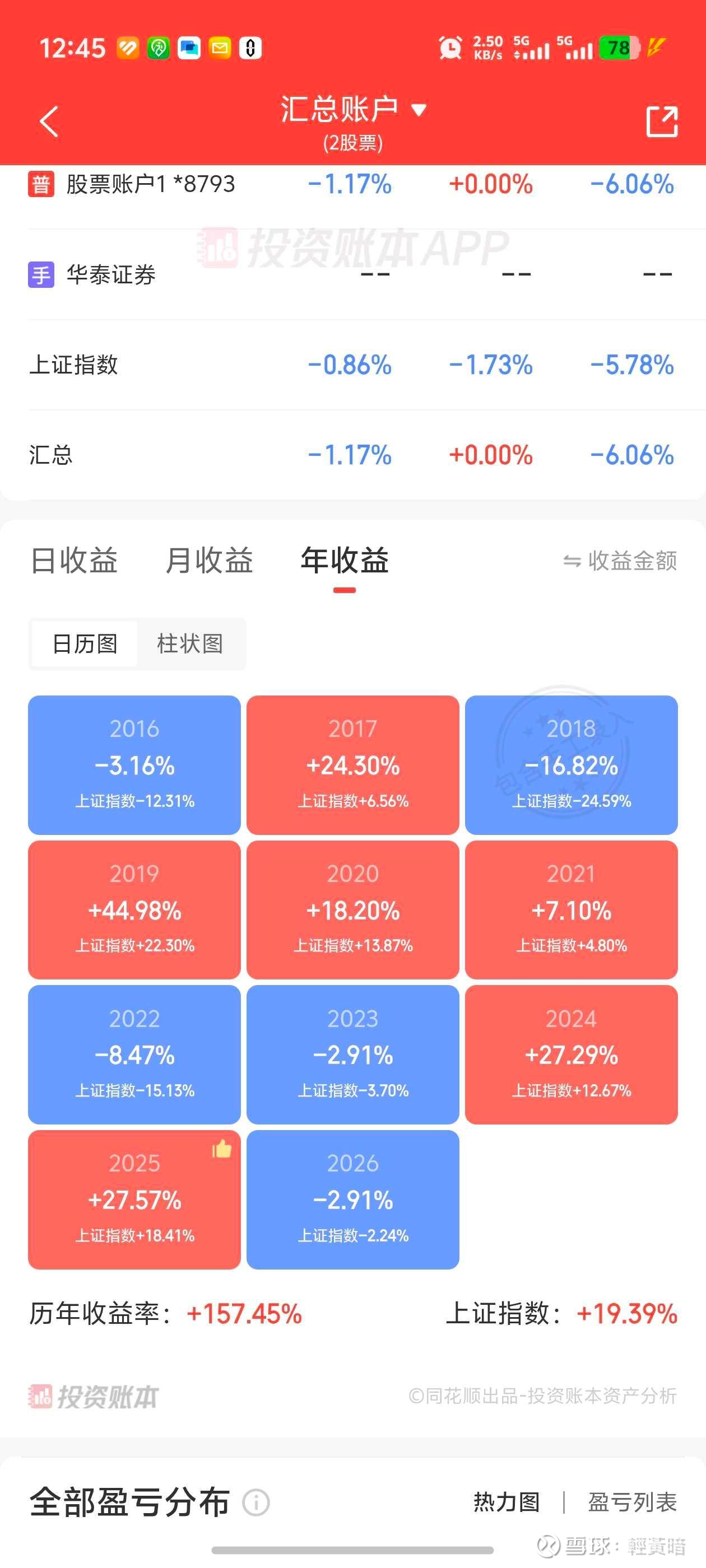Switch to the 柱状图 view
Viewport: 706px width, 1568px height.
190,643
